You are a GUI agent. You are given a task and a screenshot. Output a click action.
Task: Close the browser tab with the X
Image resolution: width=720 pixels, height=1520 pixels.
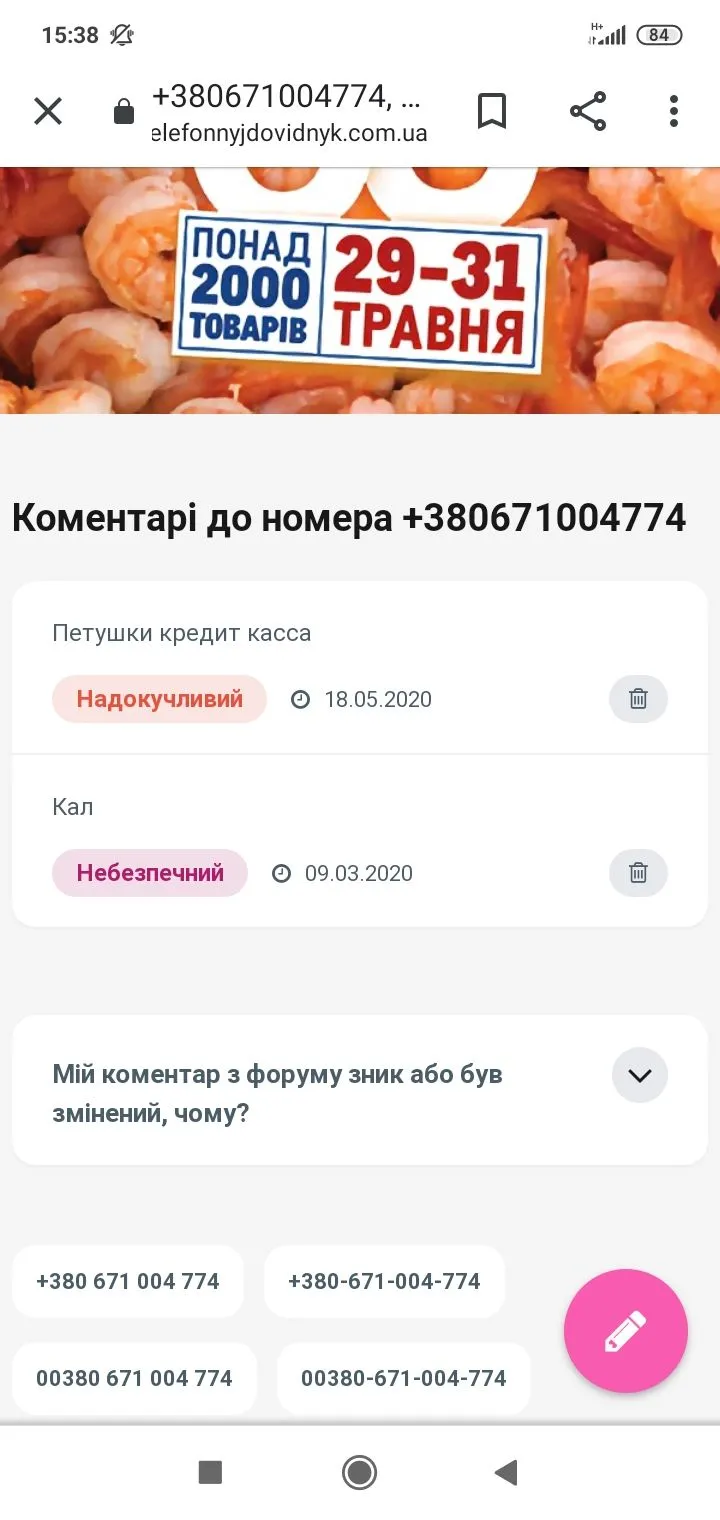48,111
